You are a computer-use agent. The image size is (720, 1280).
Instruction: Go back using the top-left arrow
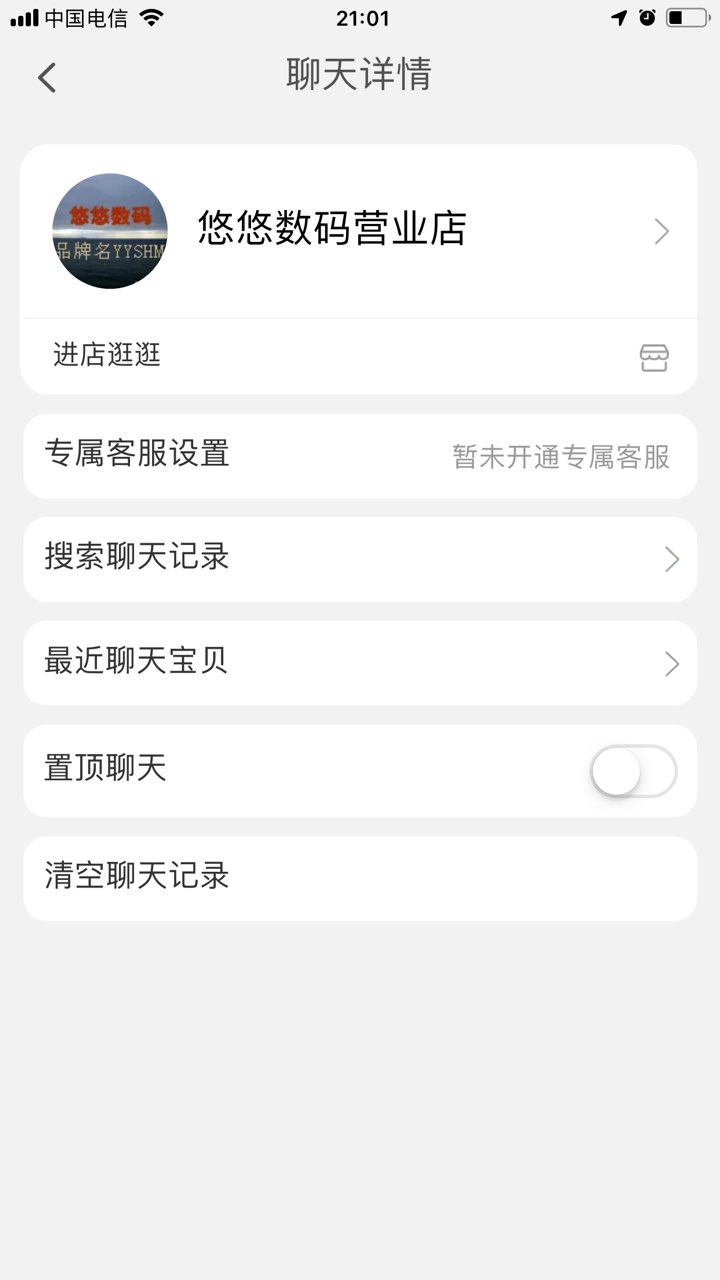pos(47,78)
